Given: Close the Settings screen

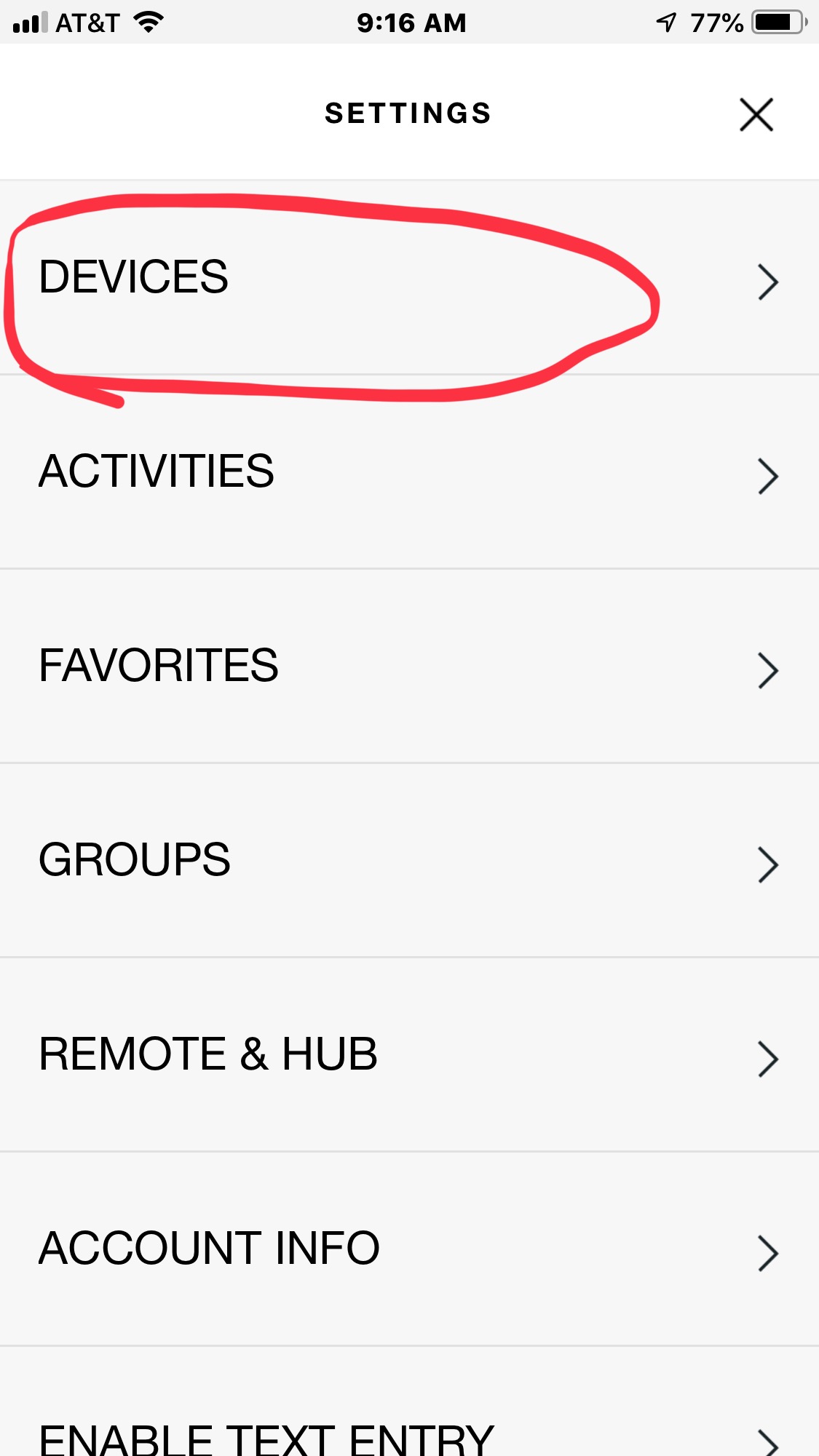Looking at the screenshot, I should (x=756, y=115).
